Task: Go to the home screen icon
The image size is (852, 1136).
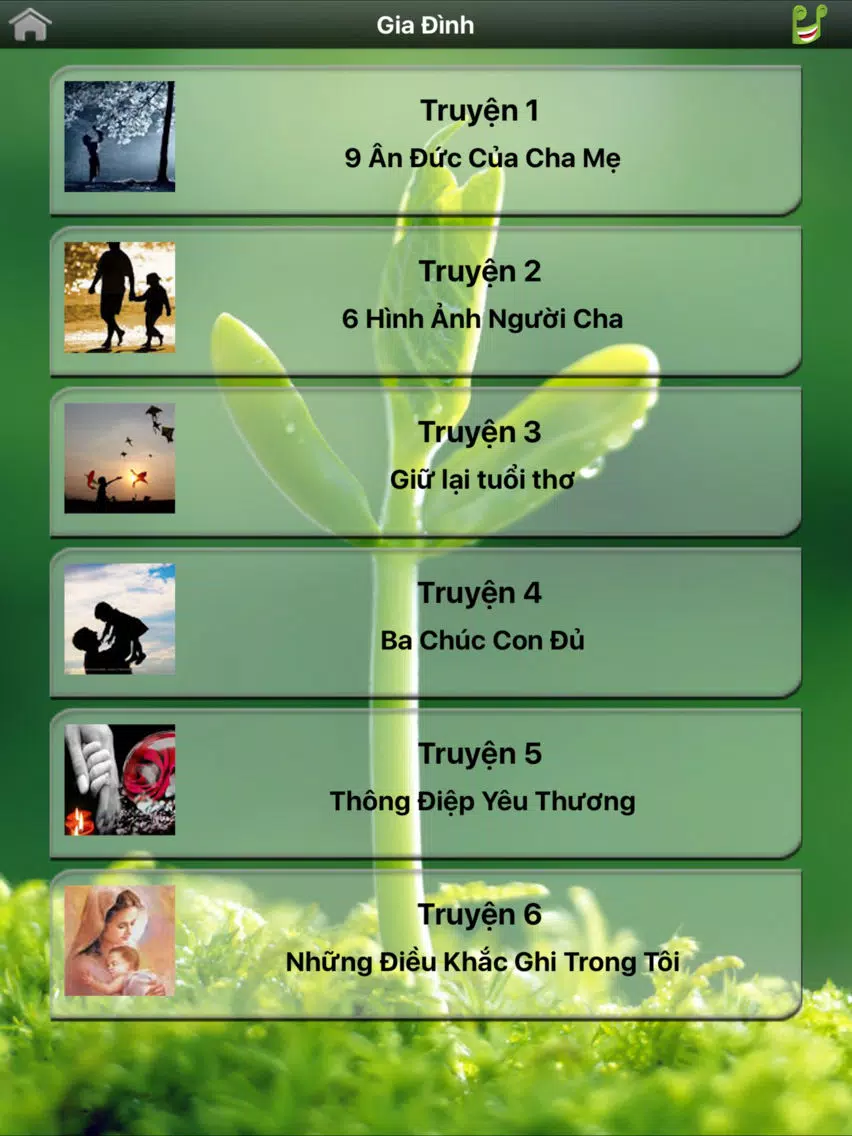Action: click(x=30, y=24)
